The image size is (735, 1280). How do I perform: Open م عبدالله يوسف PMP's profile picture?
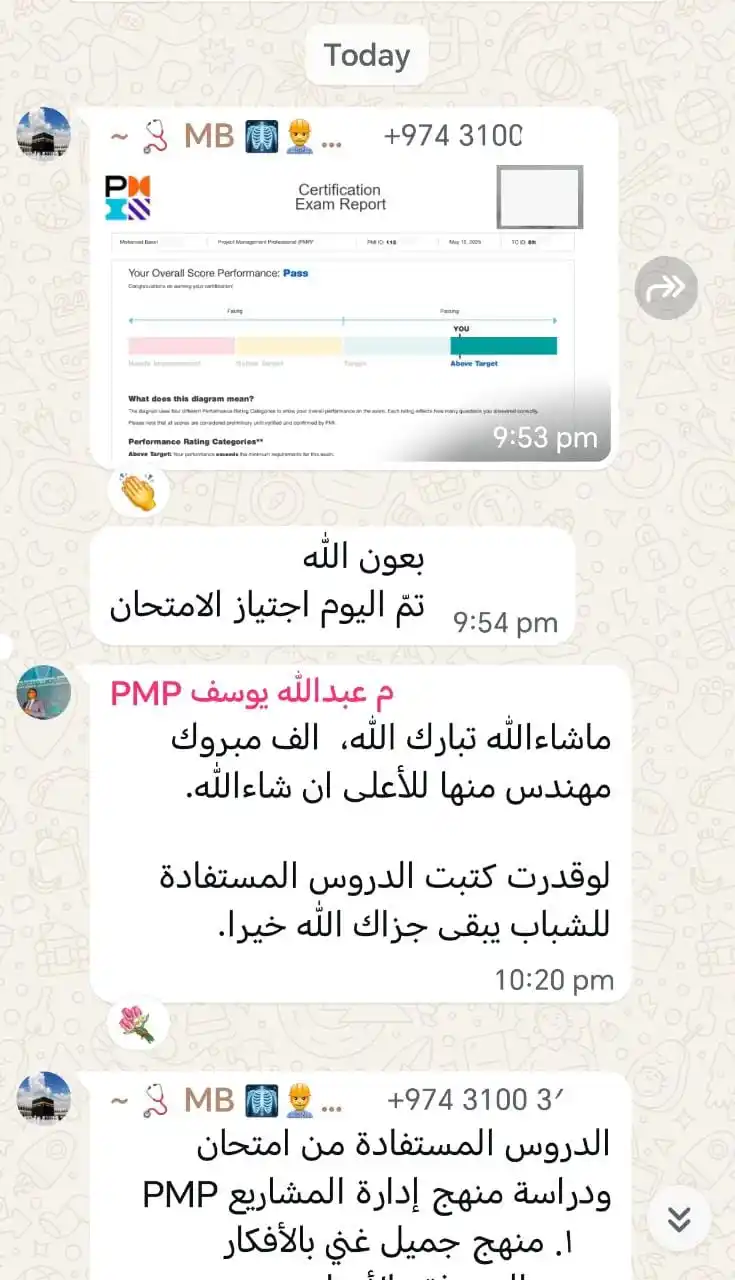pos(44,692)
